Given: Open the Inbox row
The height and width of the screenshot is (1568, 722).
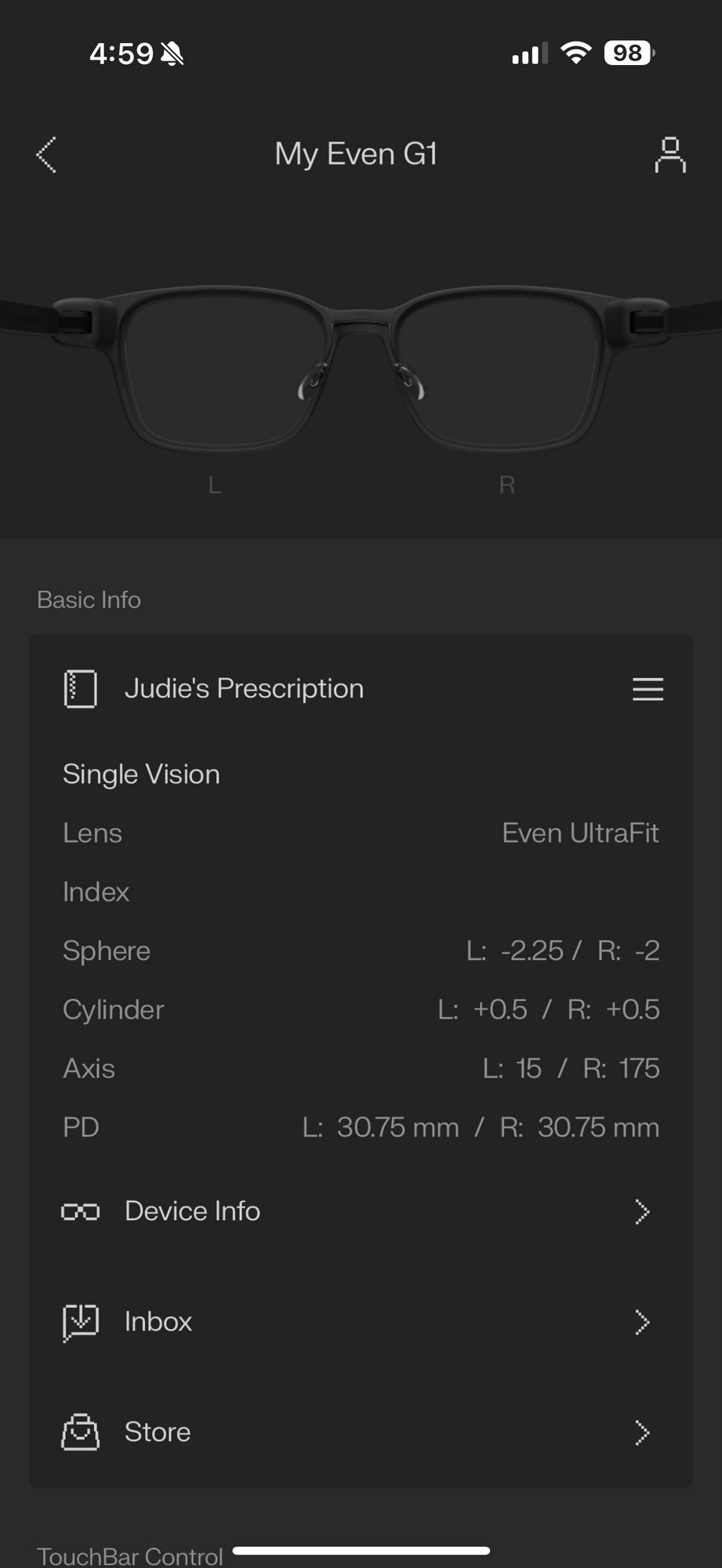Looking at the screenshot, I should (361, 1322).
